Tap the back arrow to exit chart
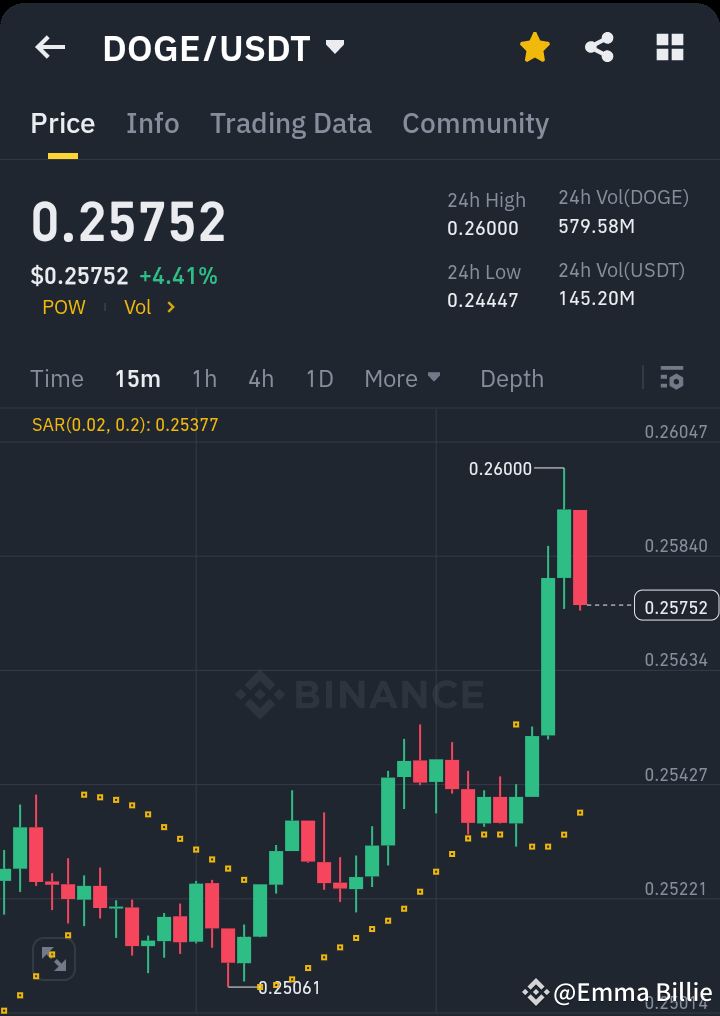The width and height of the screenshot is (720, 1016). point(49,47)
